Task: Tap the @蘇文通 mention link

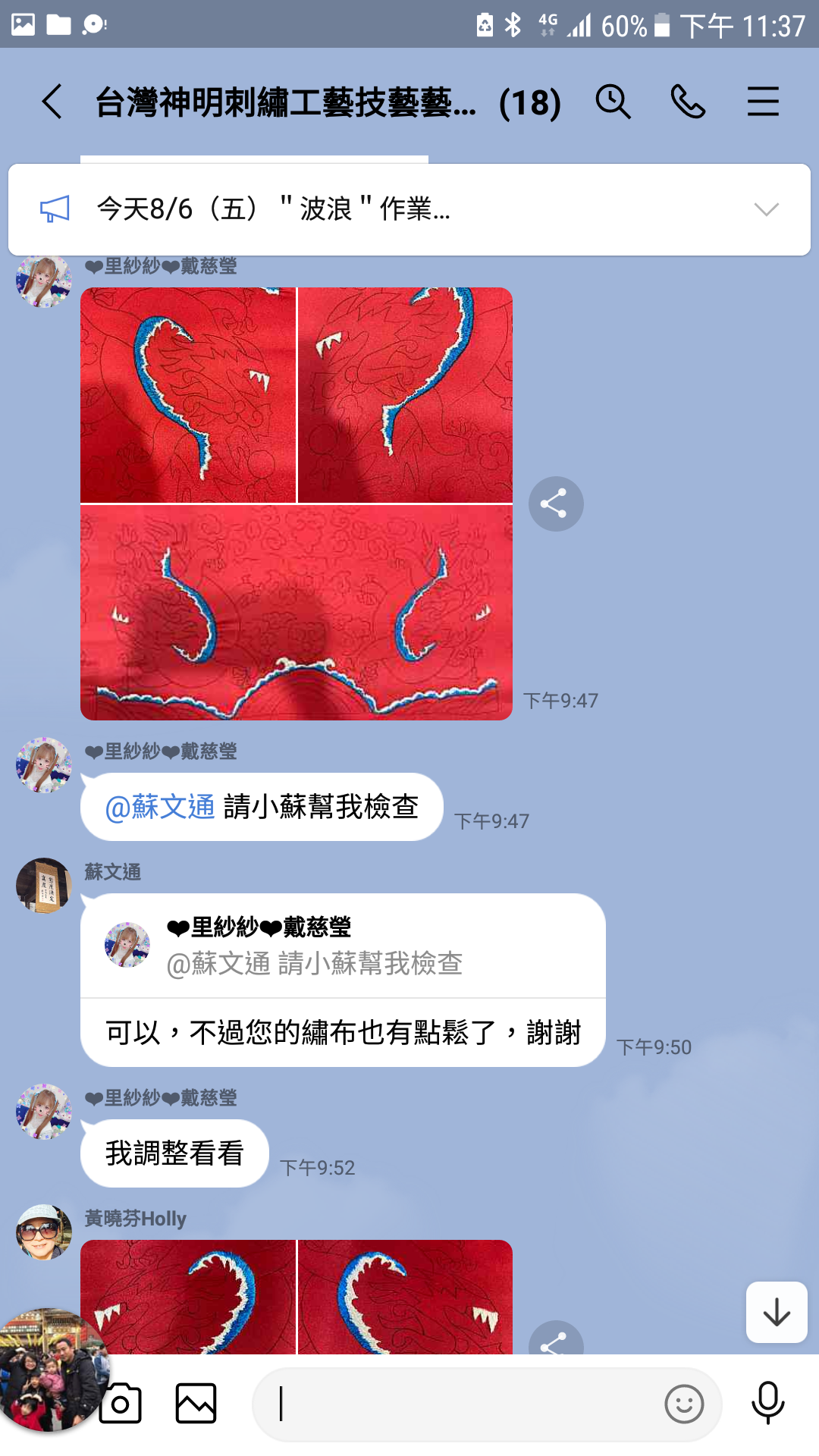Action: point(160,807)
